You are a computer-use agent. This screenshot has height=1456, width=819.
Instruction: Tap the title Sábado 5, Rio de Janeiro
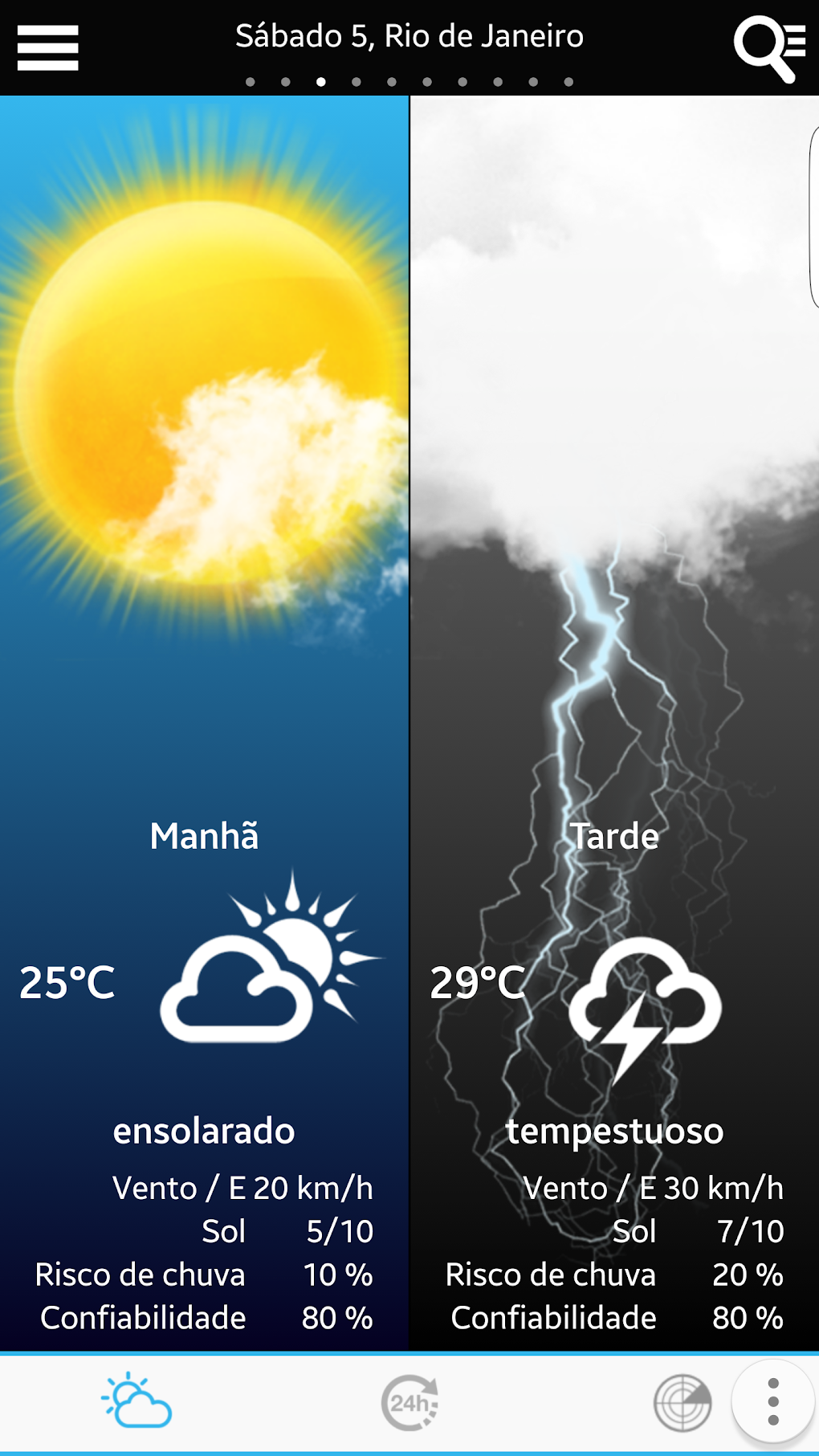(x=409, y=35)
